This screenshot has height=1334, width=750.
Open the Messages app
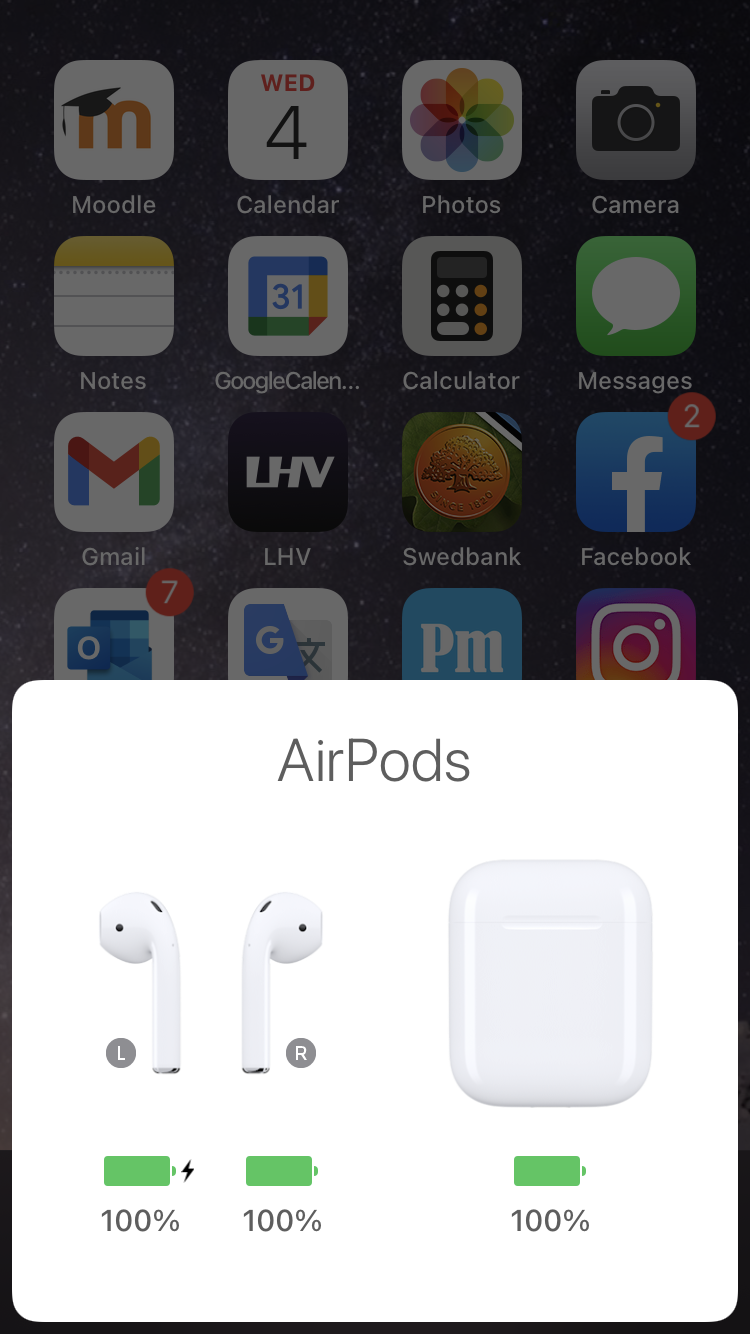[x=635, y=296]
